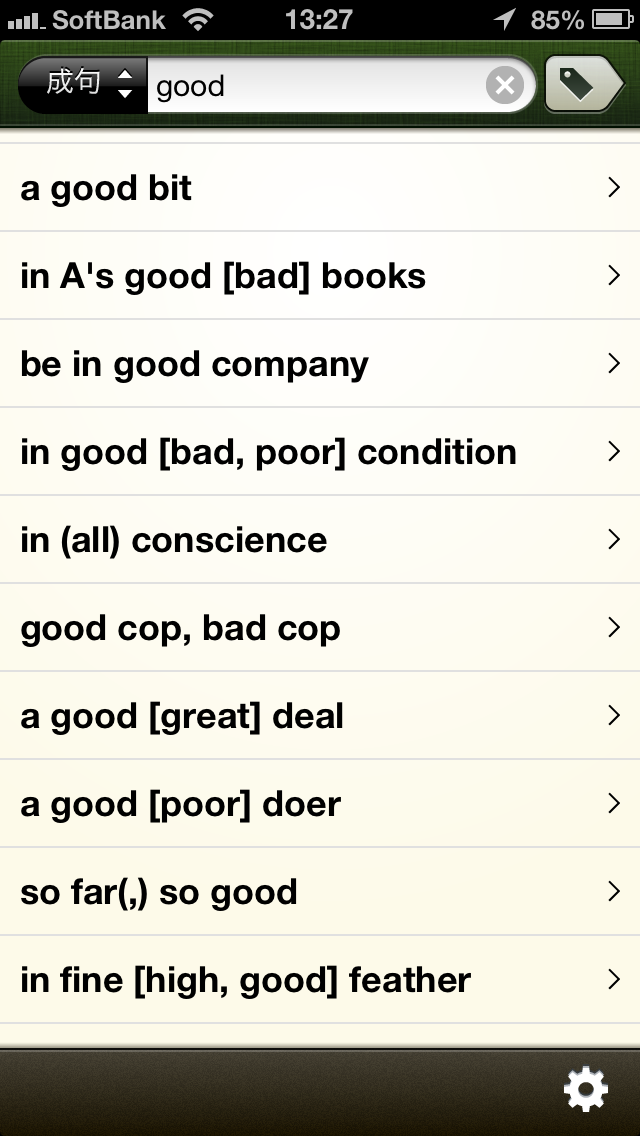Open the tag button

click(x=582, y=85)
